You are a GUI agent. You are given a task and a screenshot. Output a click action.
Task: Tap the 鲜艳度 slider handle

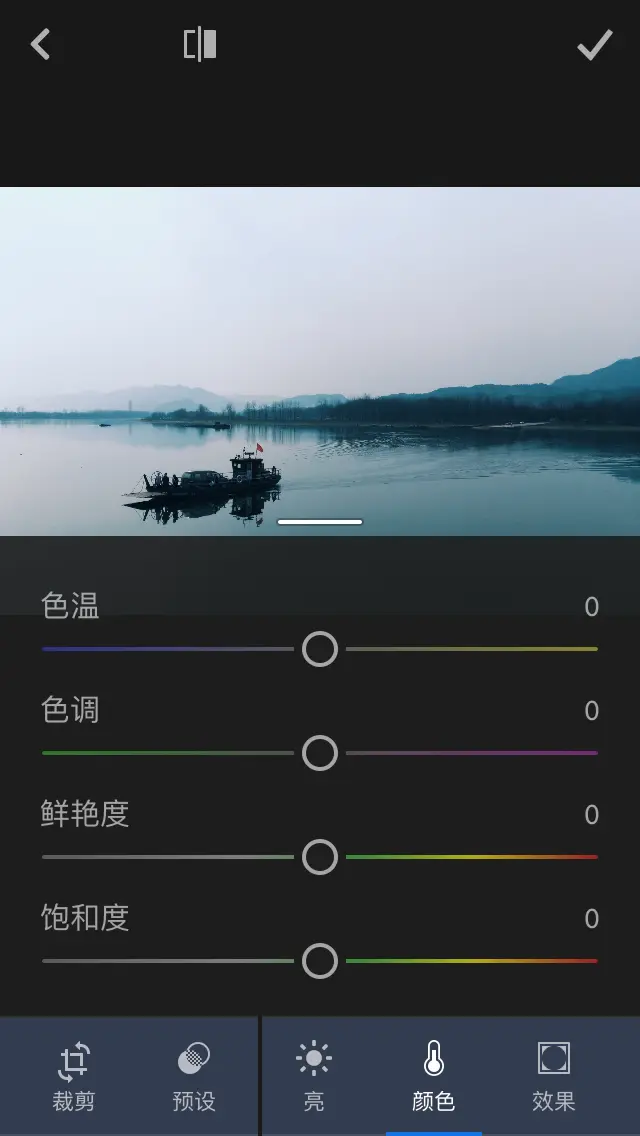point(320,857)
